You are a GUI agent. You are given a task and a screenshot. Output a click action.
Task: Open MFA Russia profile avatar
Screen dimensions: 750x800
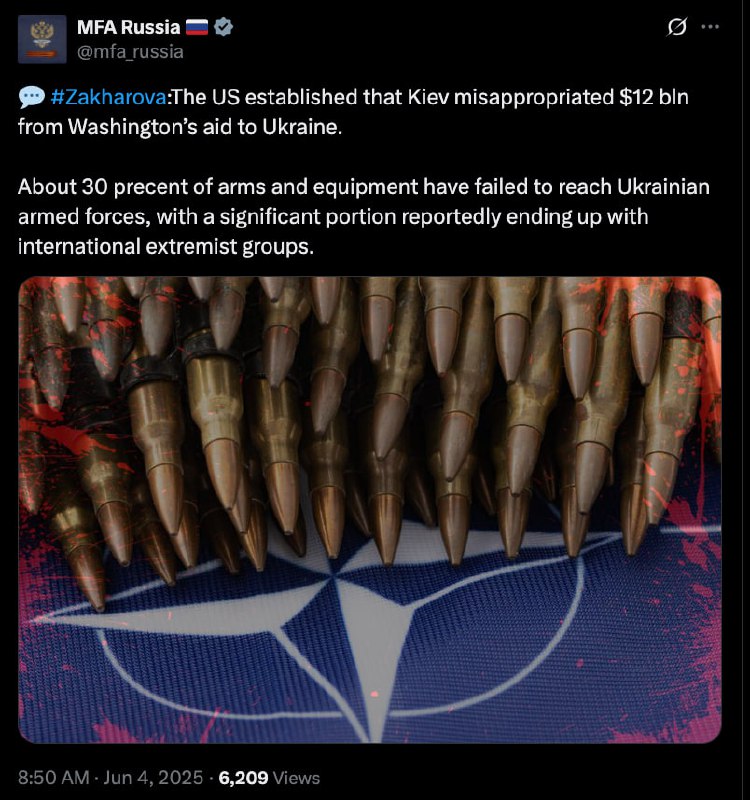pos(41,40)
